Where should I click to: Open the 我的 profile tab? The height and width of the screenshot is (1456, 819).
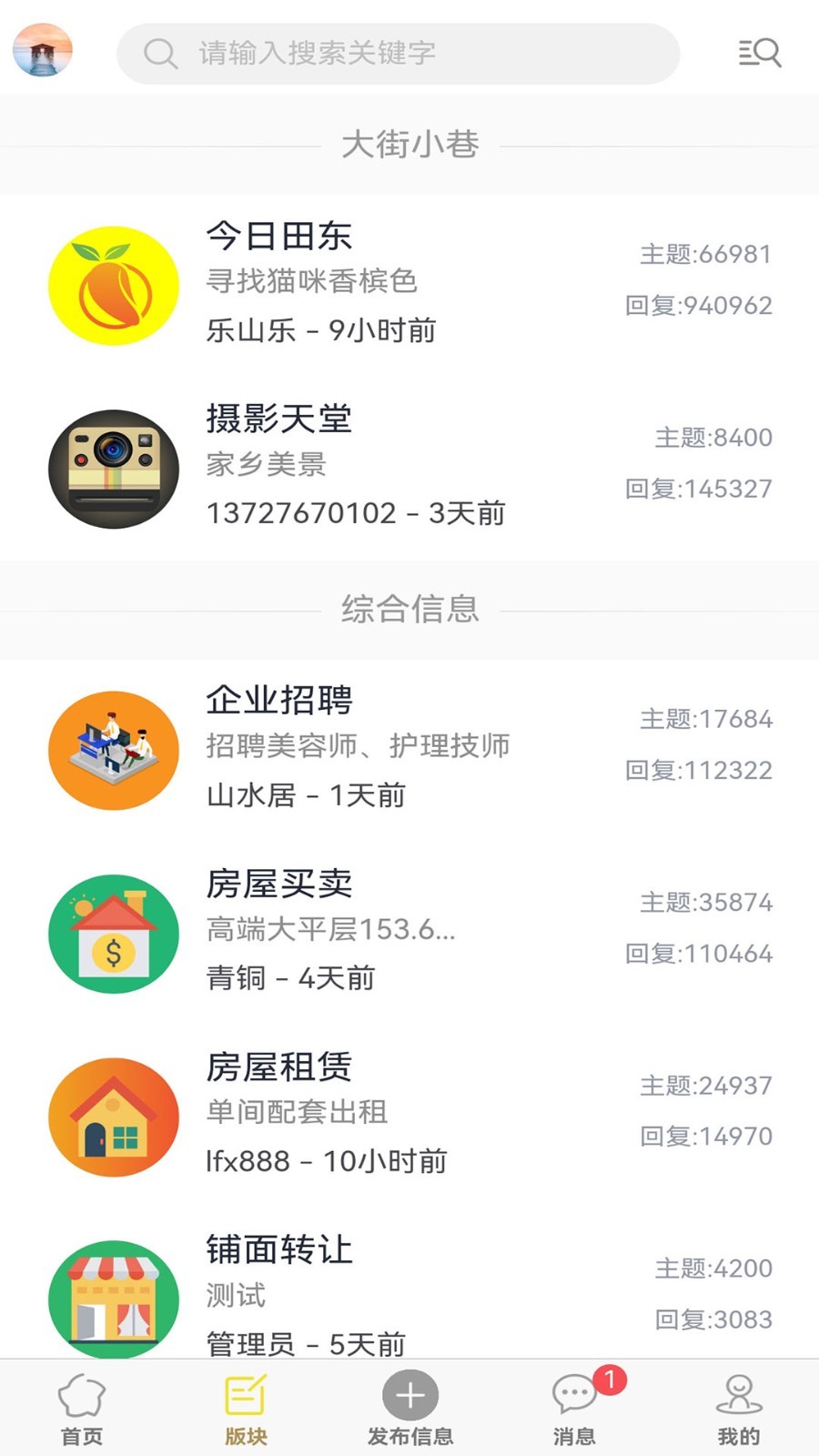pos(736,1406)
